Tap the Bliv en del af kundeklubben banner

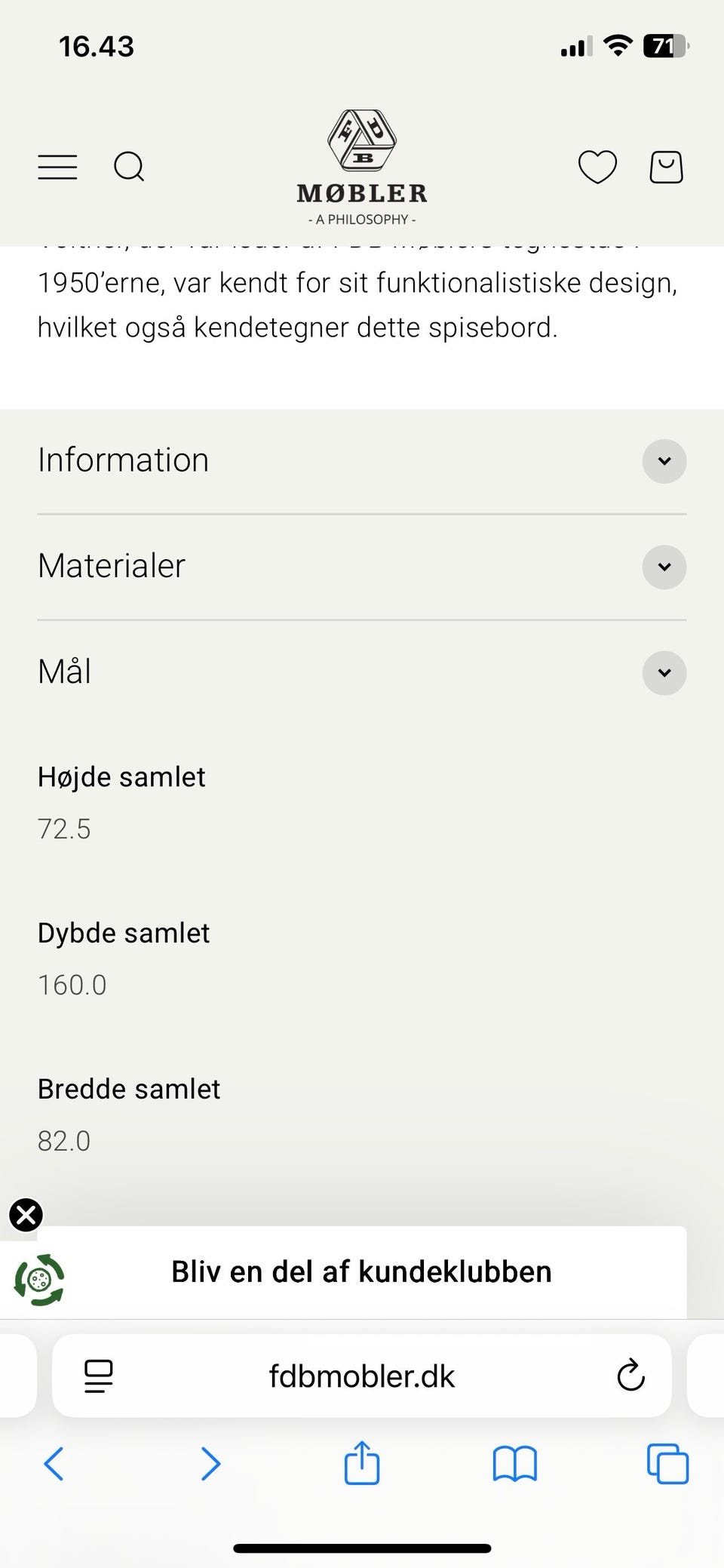(x=362, y=1272)
